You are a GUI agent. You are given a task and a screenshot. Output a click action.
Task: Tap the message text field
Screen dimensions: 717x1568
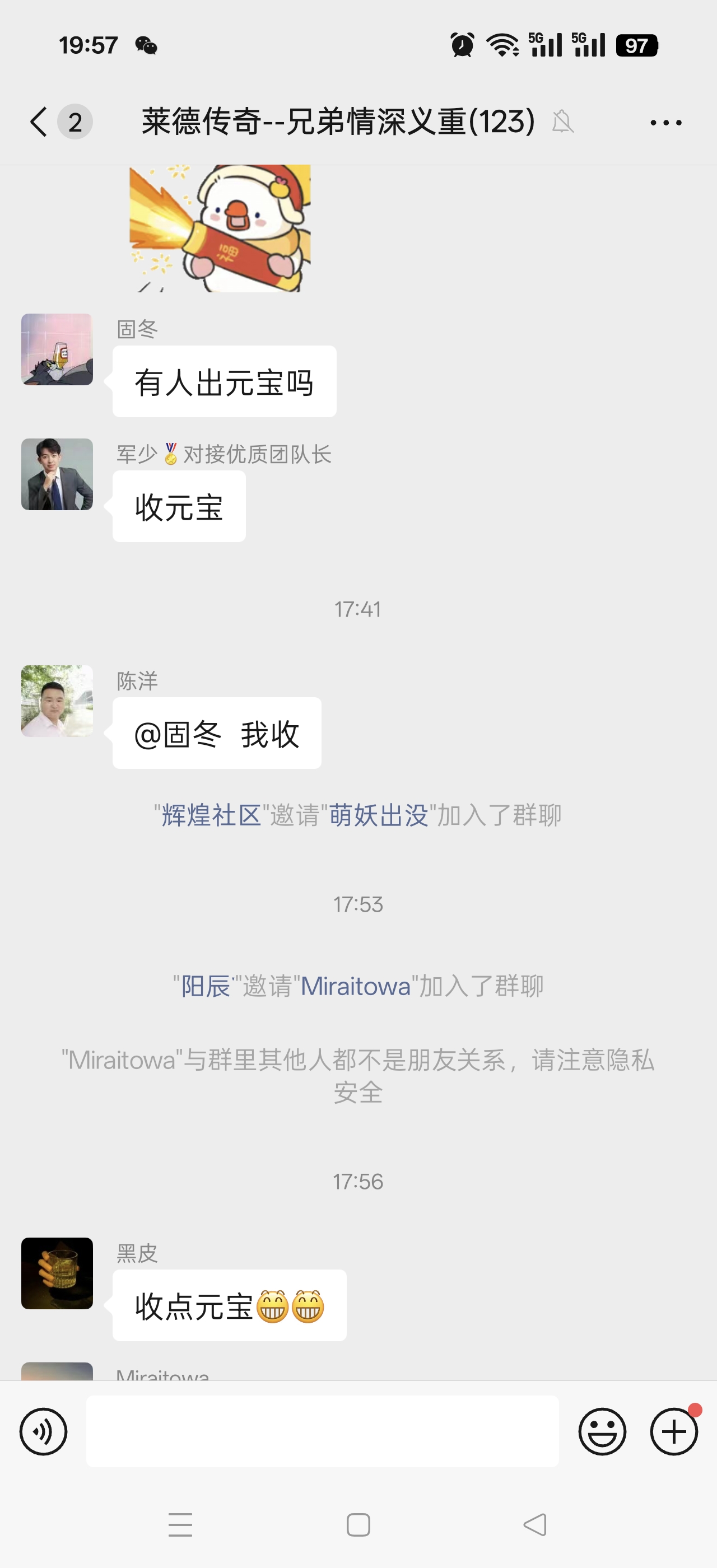click(x=322, y=1431)
